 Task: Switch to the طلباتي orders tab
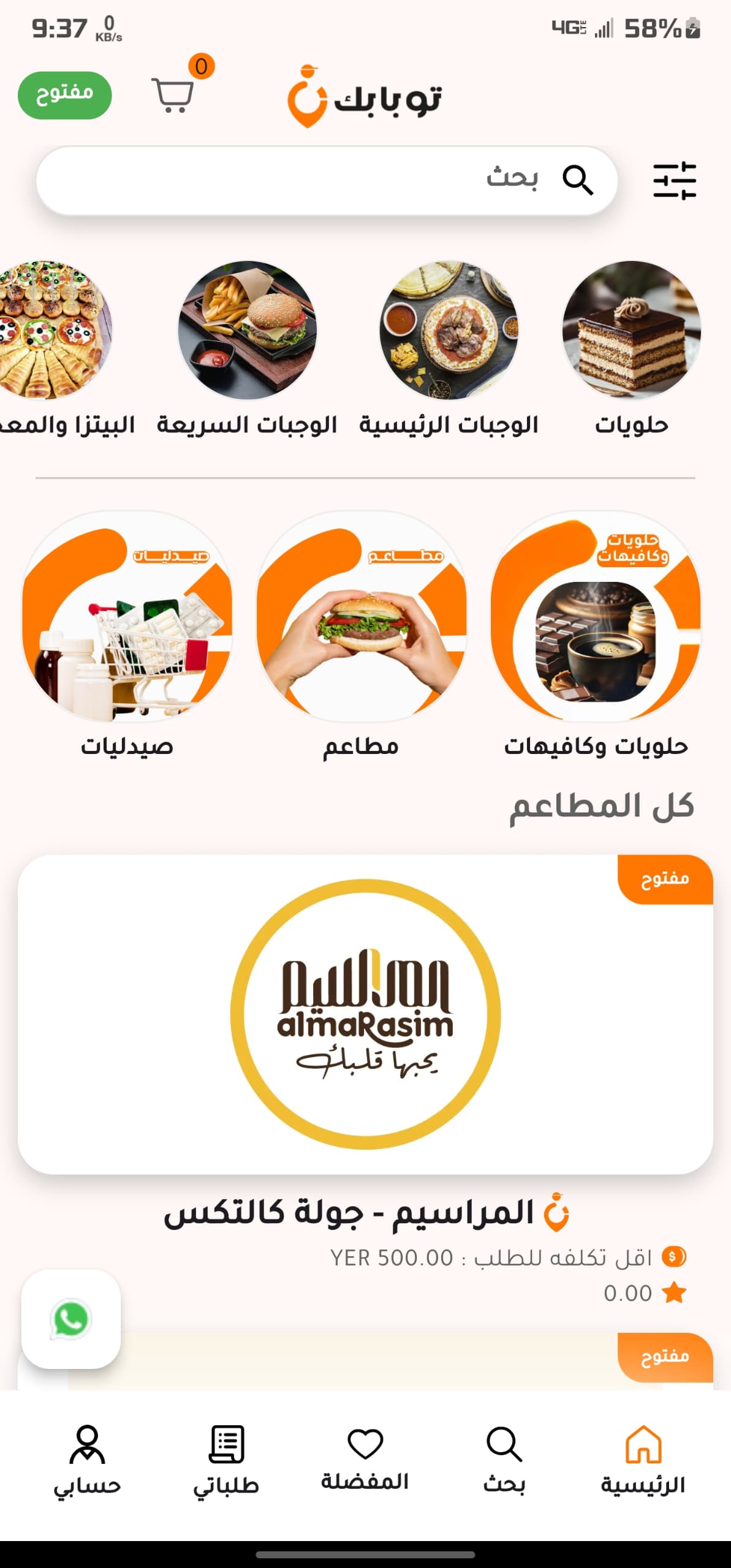[x=226, y=1461]
